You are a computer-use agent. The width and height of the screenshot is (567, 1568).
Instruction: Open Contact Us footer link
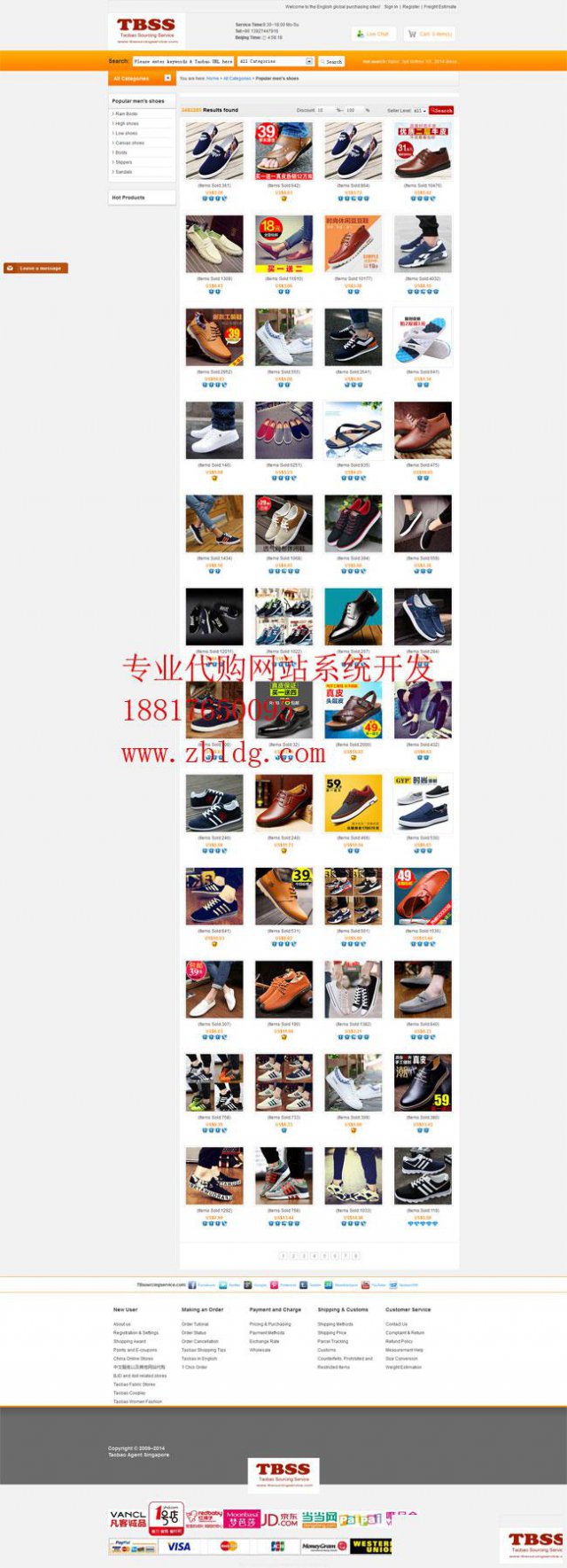point(396,1324)
